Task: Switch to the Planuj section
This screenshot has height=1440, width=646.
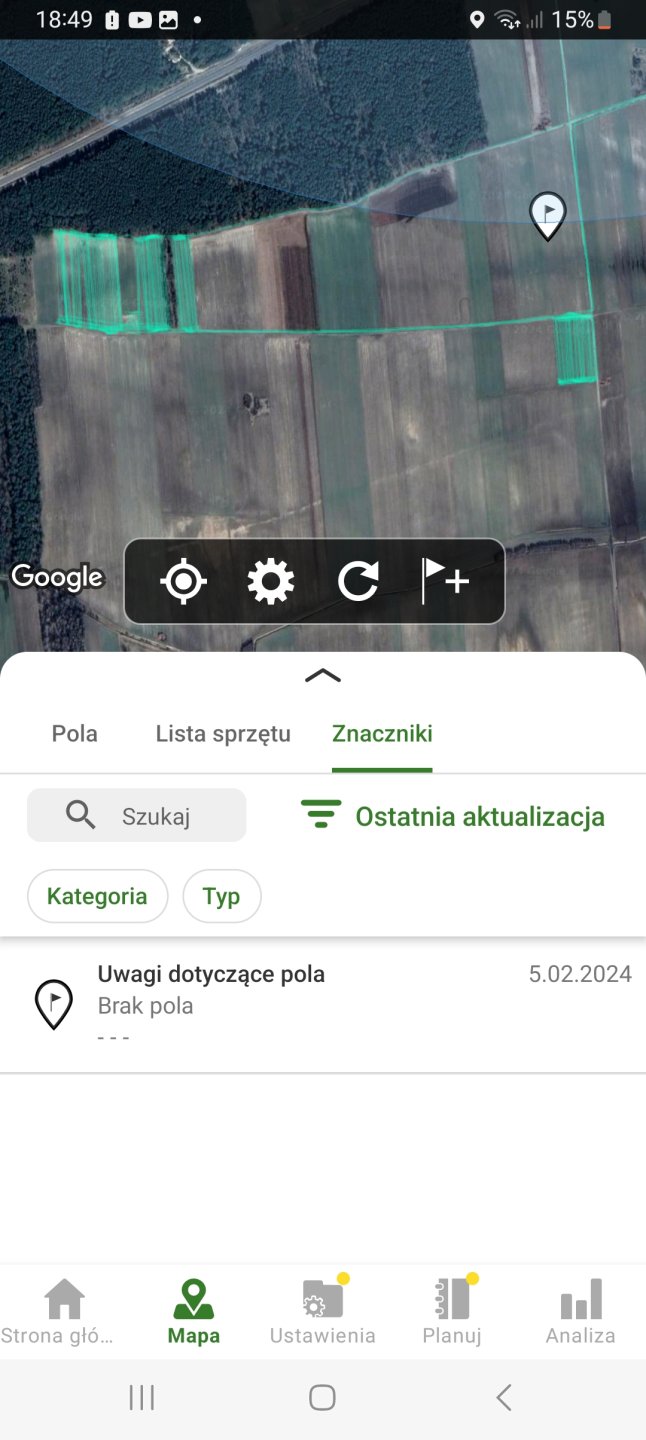Action: [x=452, y=1312]
